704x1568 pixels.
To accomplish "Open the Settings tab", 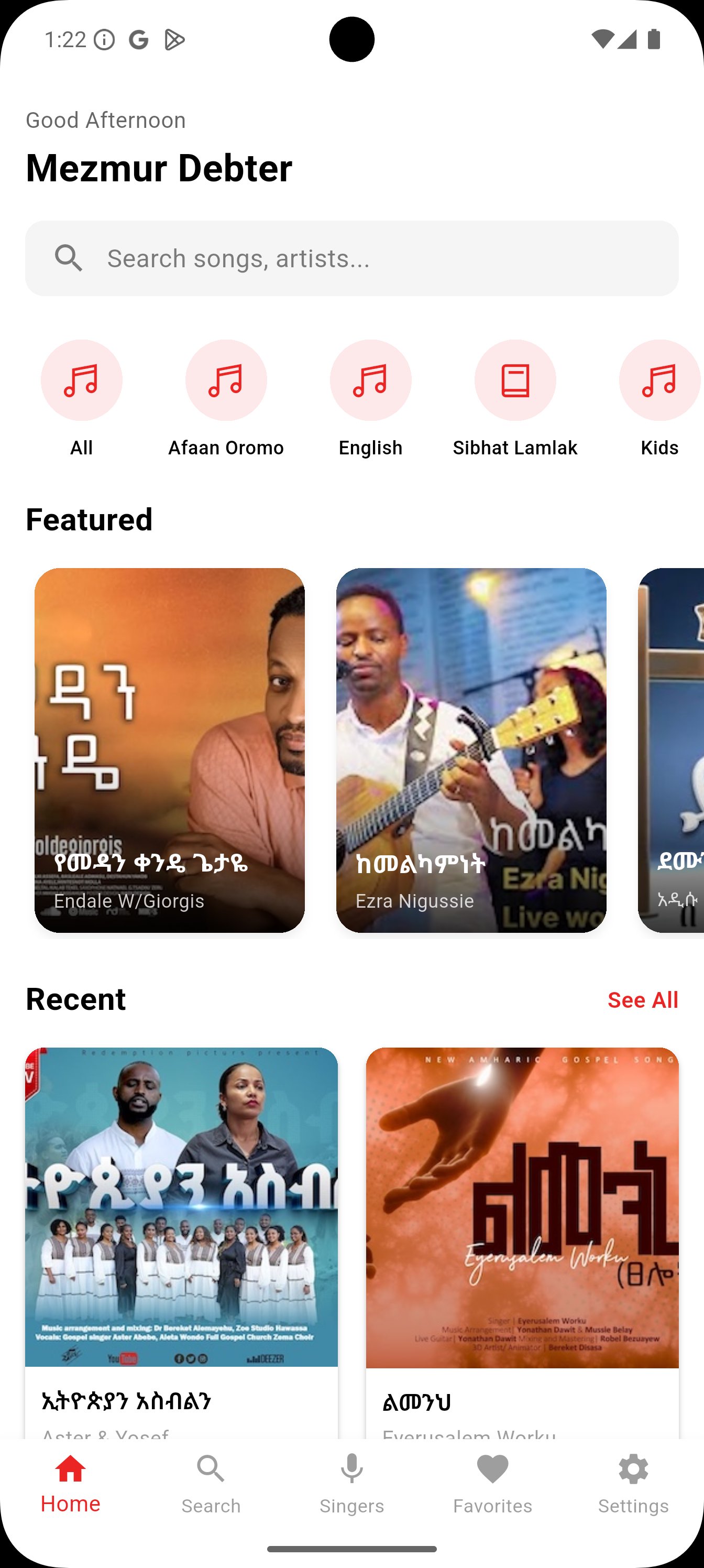I will point(633,1484).
